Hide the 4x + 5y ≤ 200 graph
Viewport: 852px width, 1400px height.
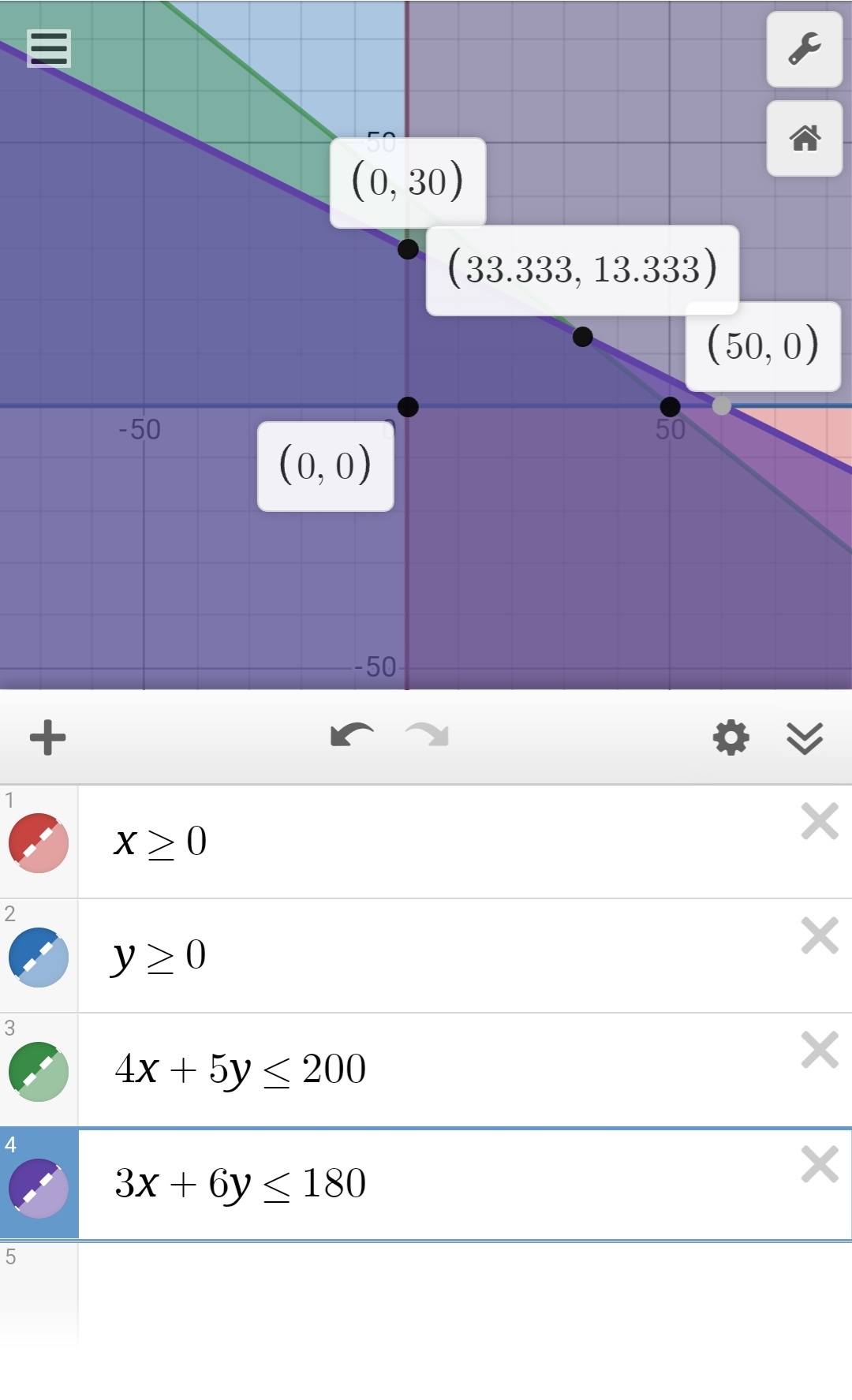(39, 1072)
